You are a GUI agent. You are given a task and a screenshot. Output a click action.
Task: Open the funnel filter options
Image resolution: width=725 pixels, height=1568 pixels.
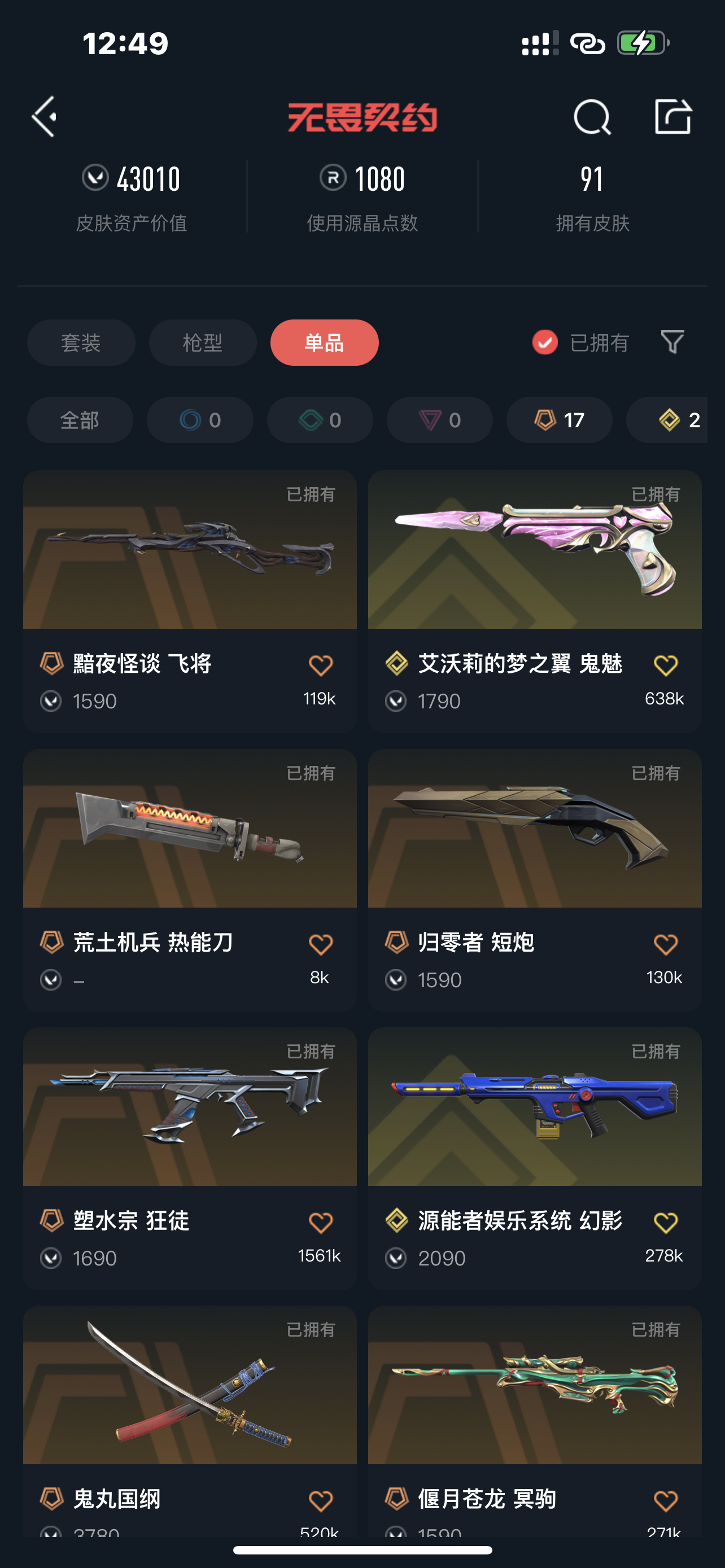pos(672,342)
